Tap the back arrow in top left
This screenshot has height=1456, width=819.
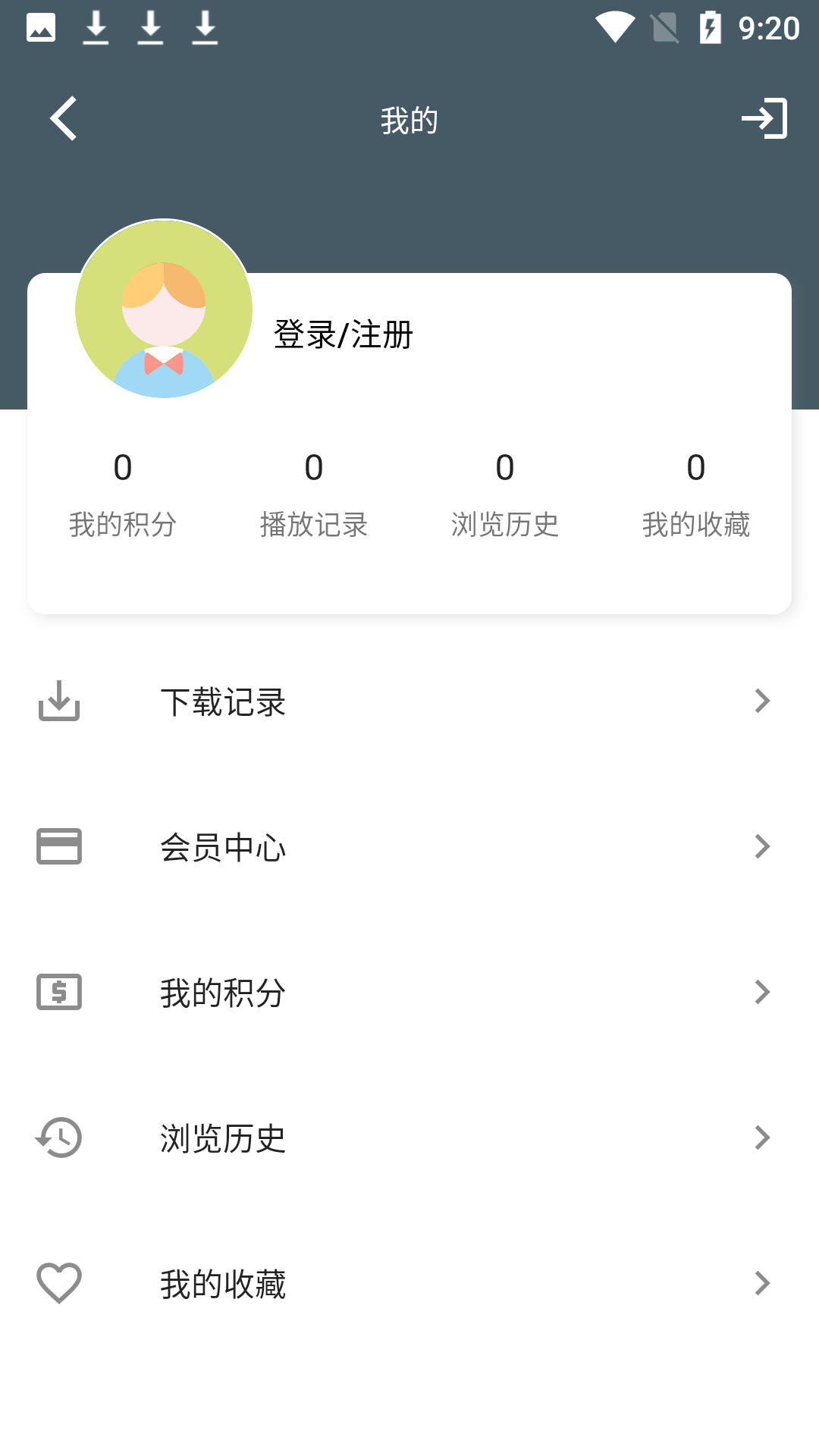coord(64,119)
